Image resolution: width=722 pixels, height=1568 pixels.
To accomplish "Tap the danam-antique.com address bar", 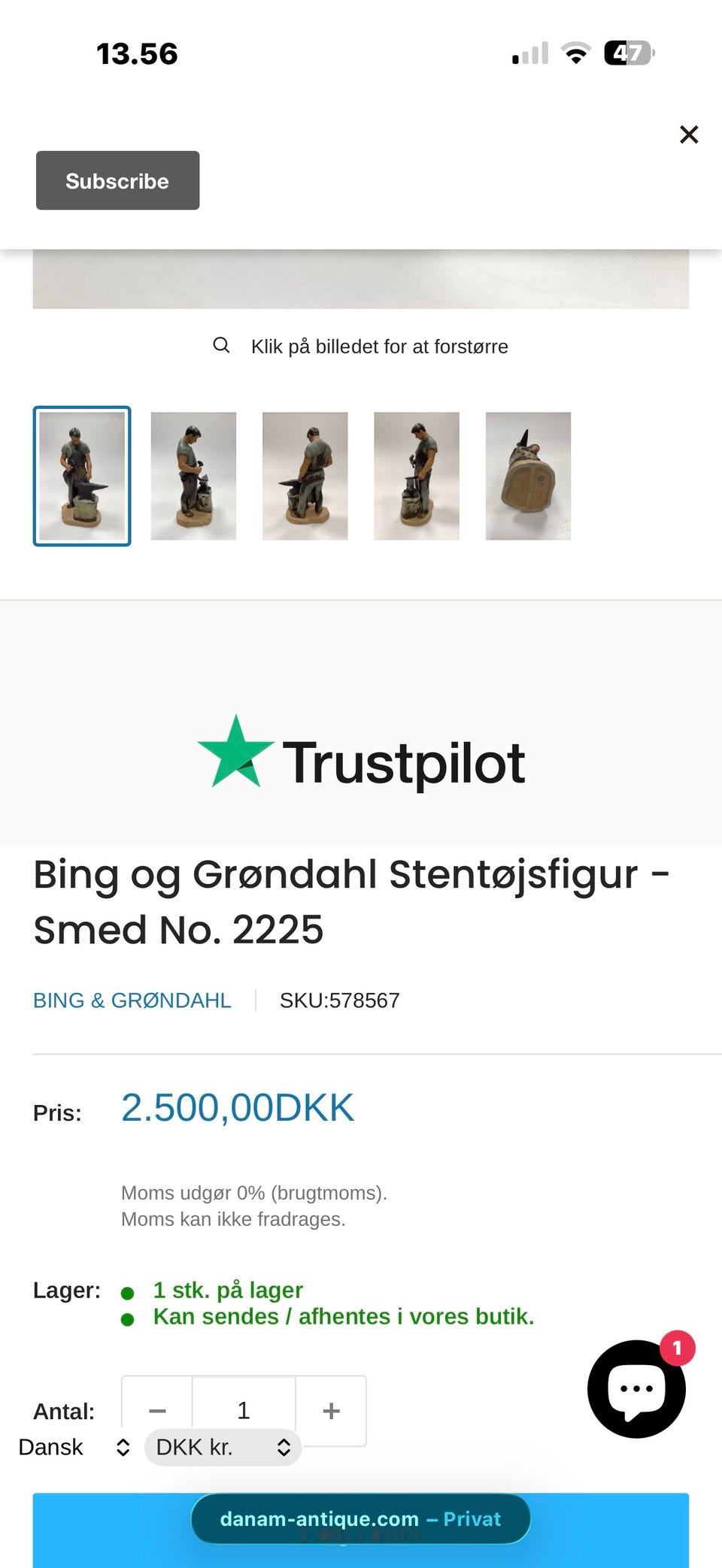I will 361,1518.
